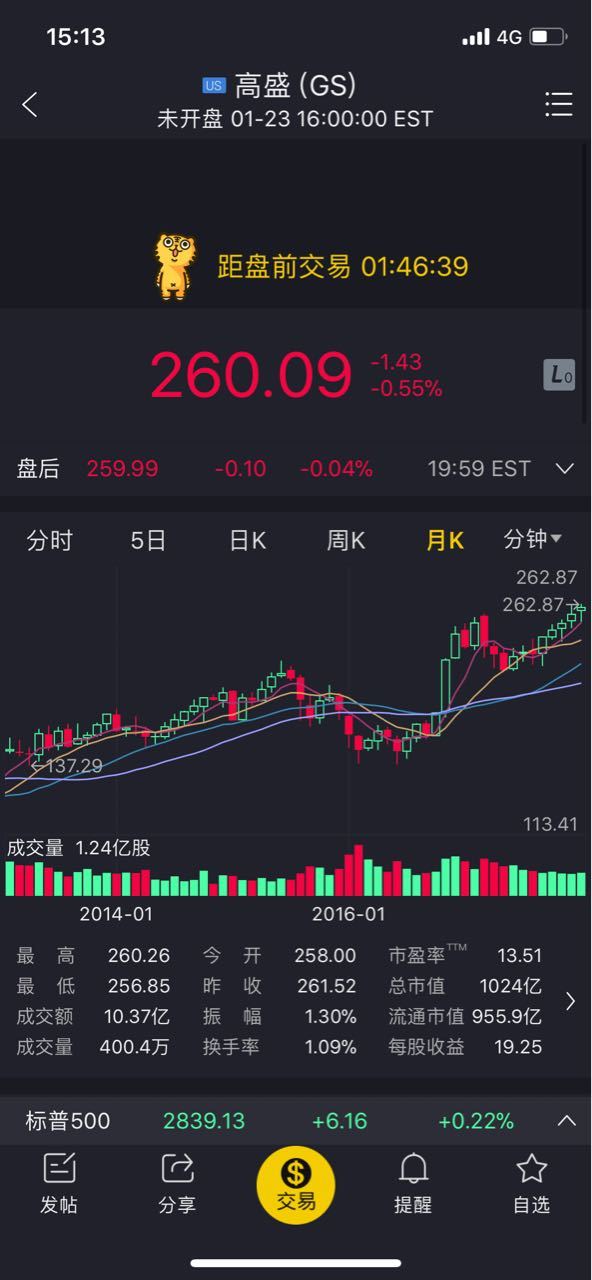Expand the 标普500 index bar
Image resolution: width=592 pixels, height=1280 pixels.
[x=566, y=1121]
